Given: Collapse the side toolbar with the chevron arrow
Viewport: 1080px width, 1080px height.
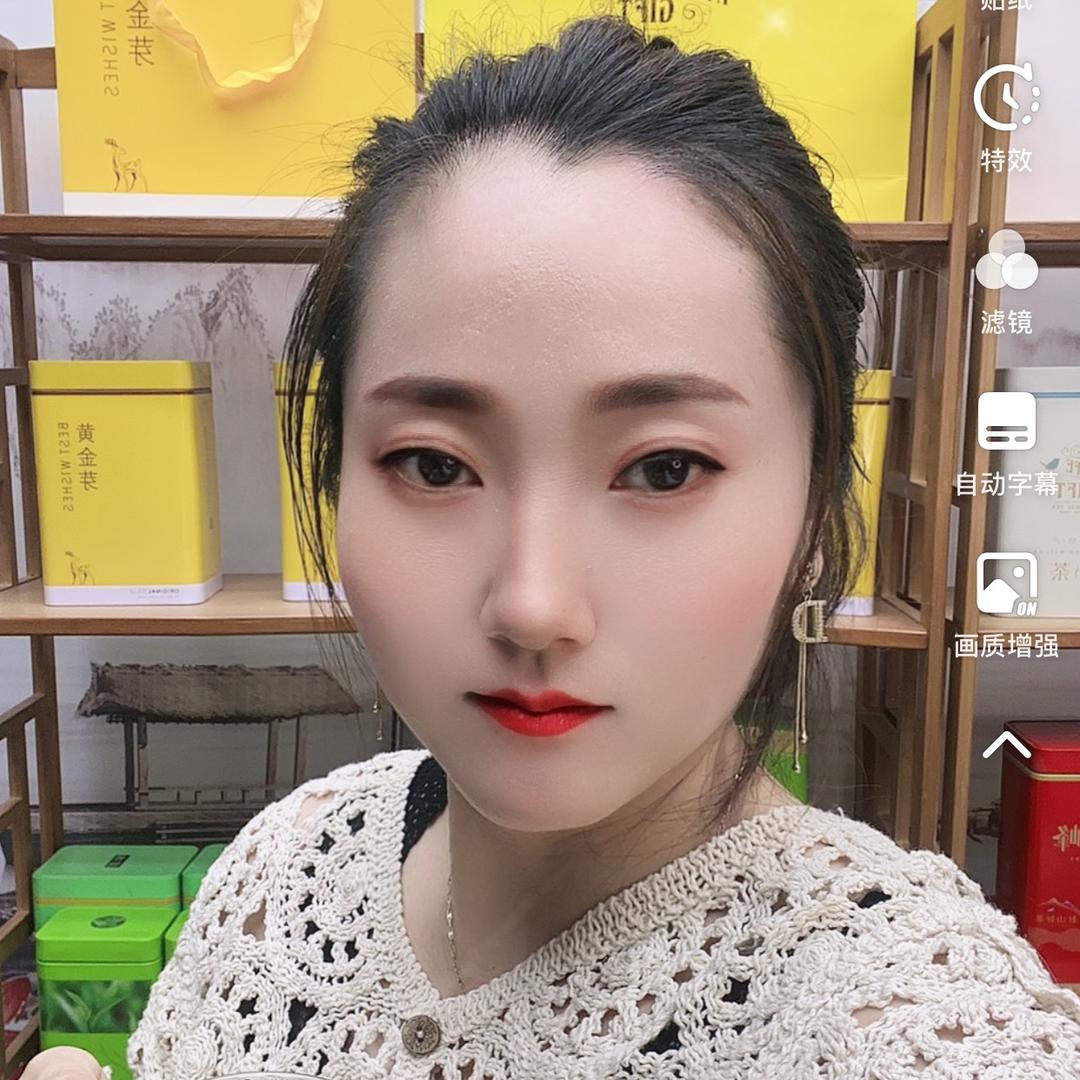Looking at the screenshot, I should [x=1006, y=744].
